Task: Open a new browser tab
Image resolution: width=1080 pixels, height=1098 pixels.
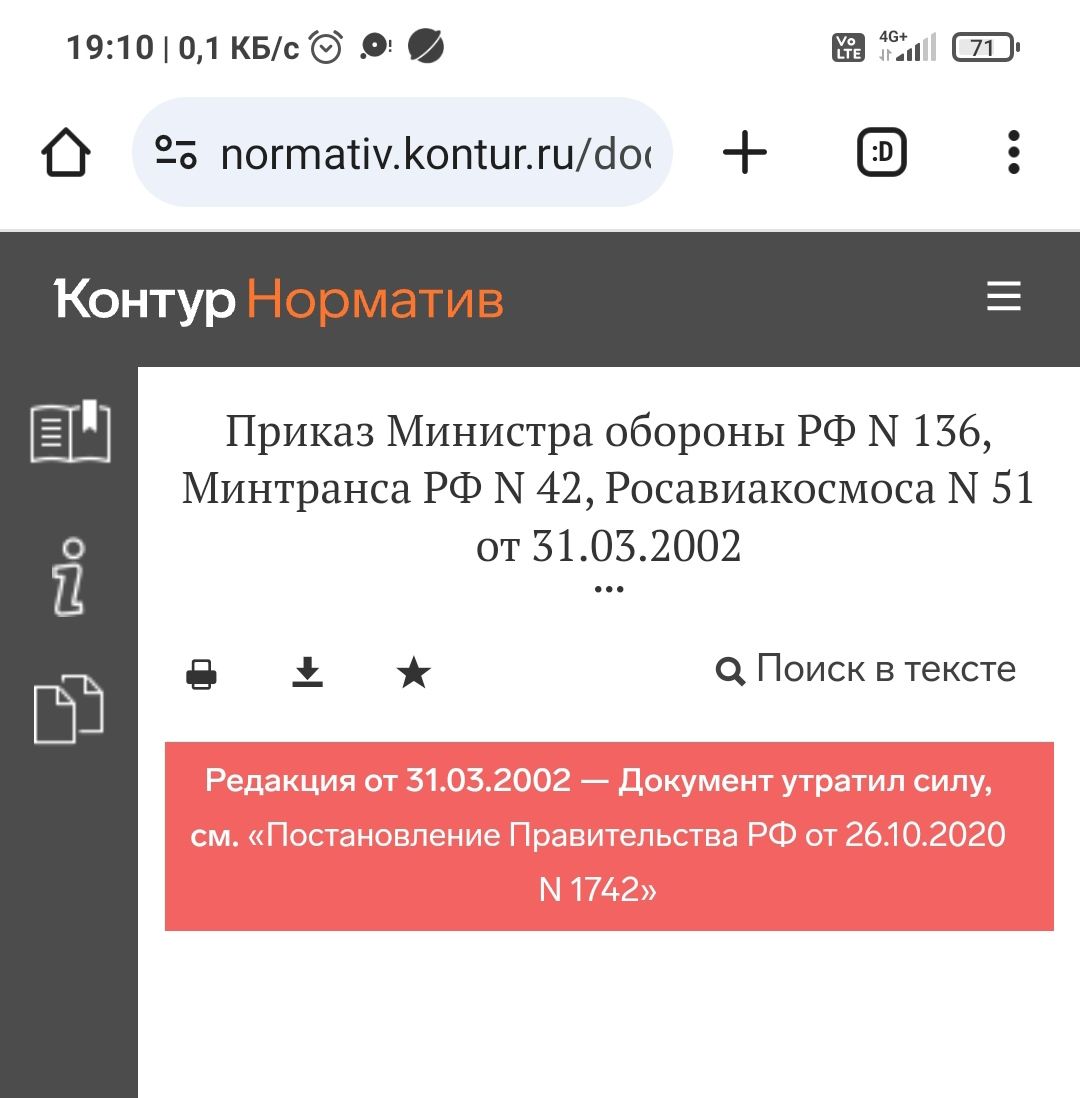Action: coord(745,154)
